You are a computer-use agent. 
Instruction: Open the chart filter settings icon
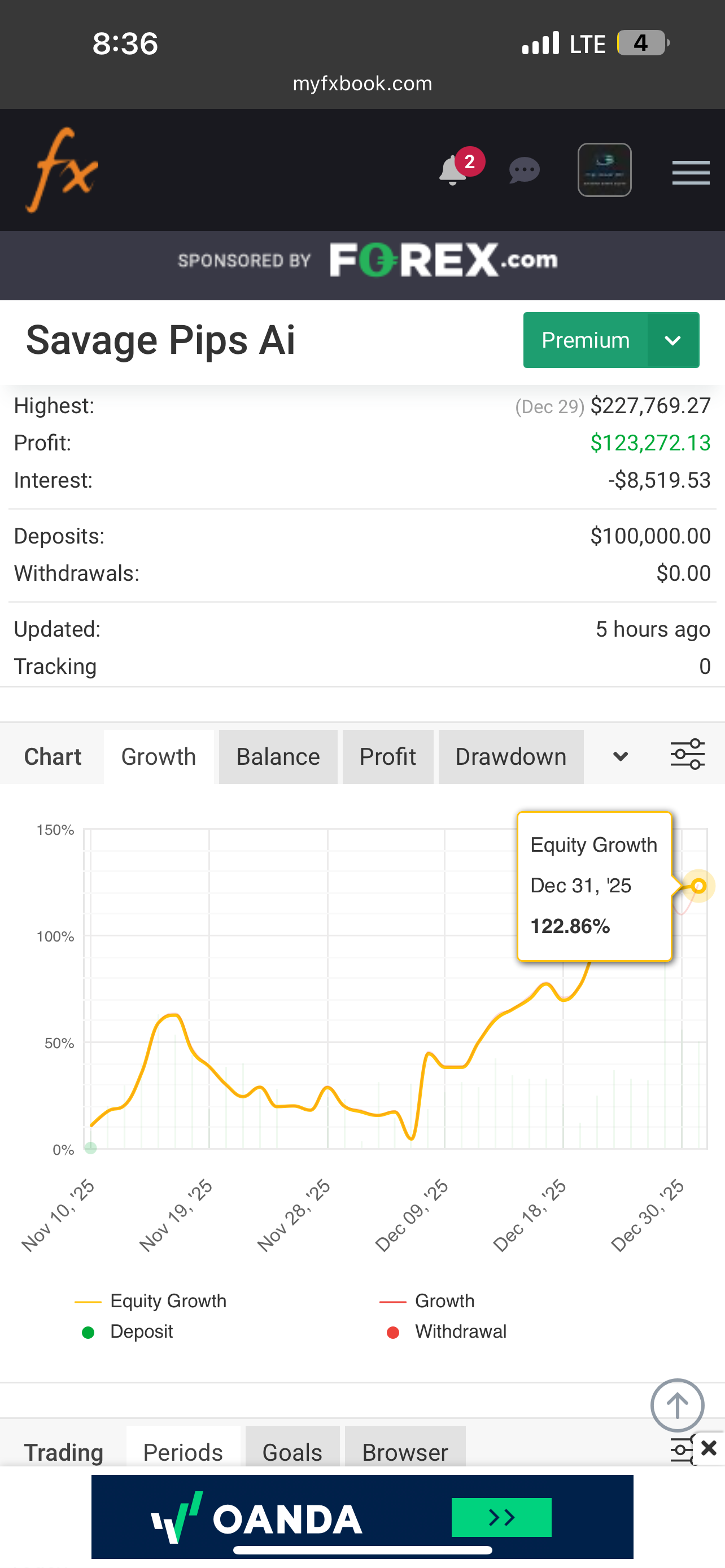(x=687, y=753)
